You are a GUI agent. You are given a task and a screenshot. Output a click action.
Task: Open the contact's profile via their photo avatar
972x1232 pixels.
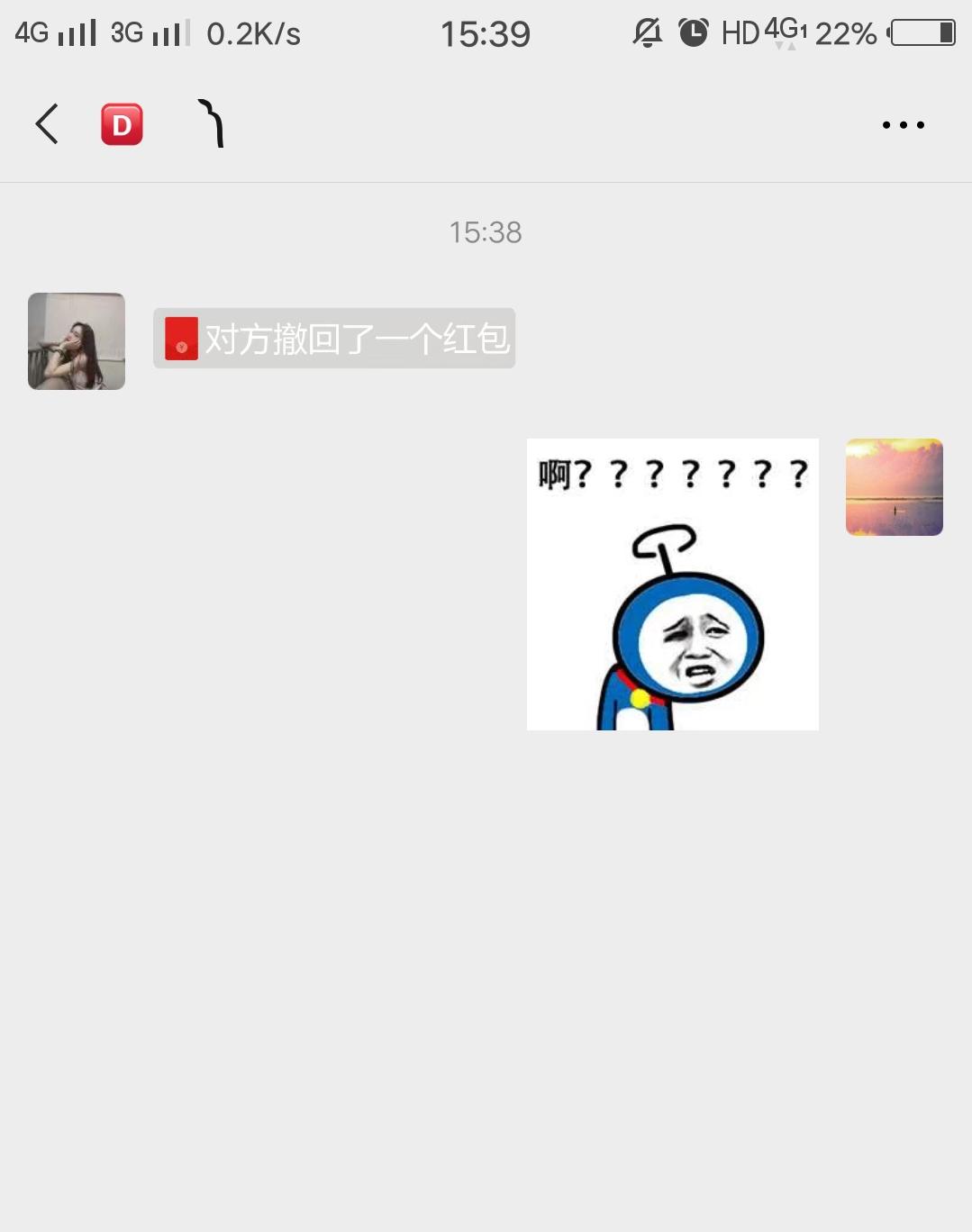pos(76,340)
